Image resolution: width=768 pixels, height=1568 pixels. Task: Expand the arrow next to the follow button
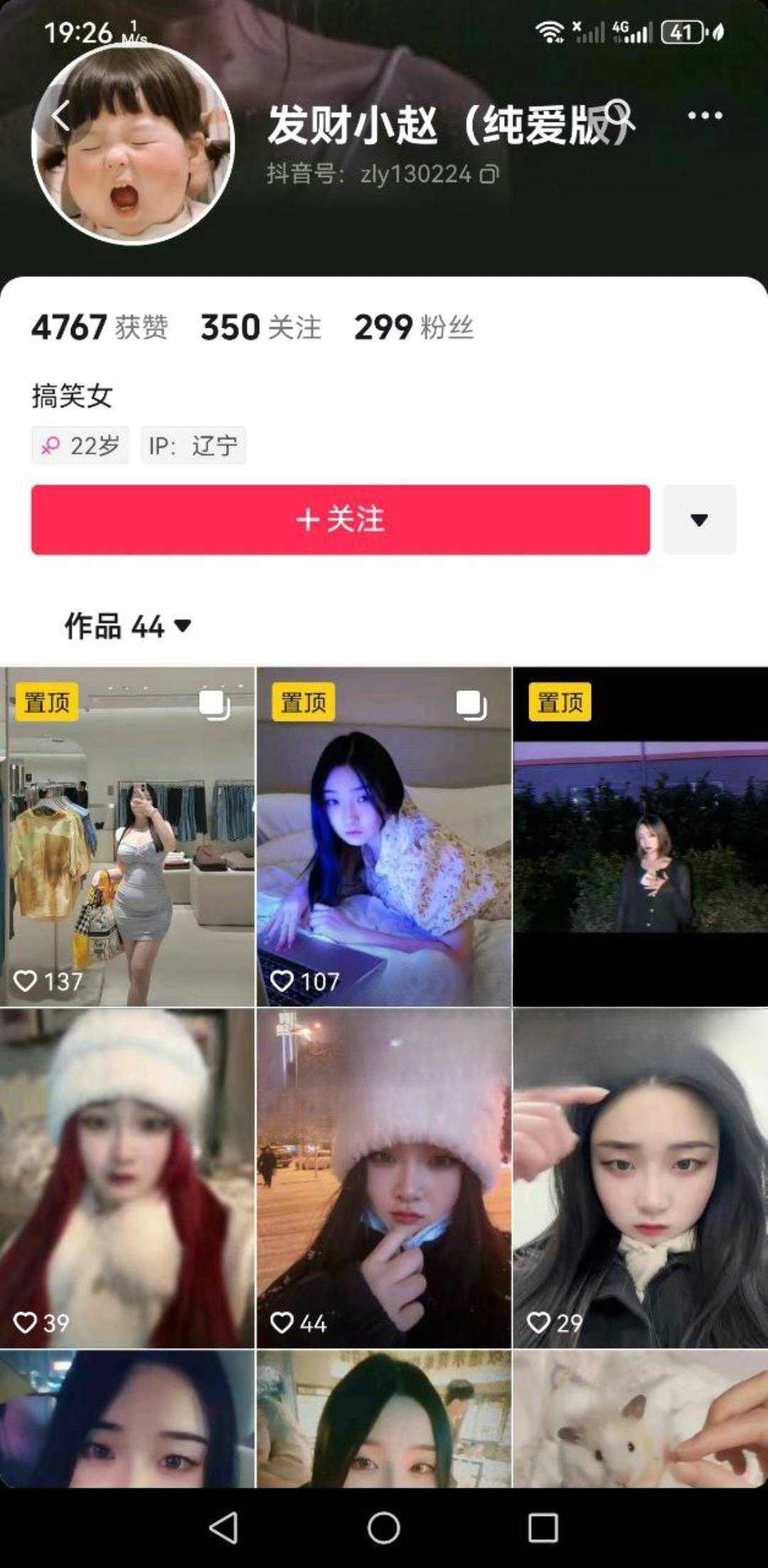pos(699,520)
